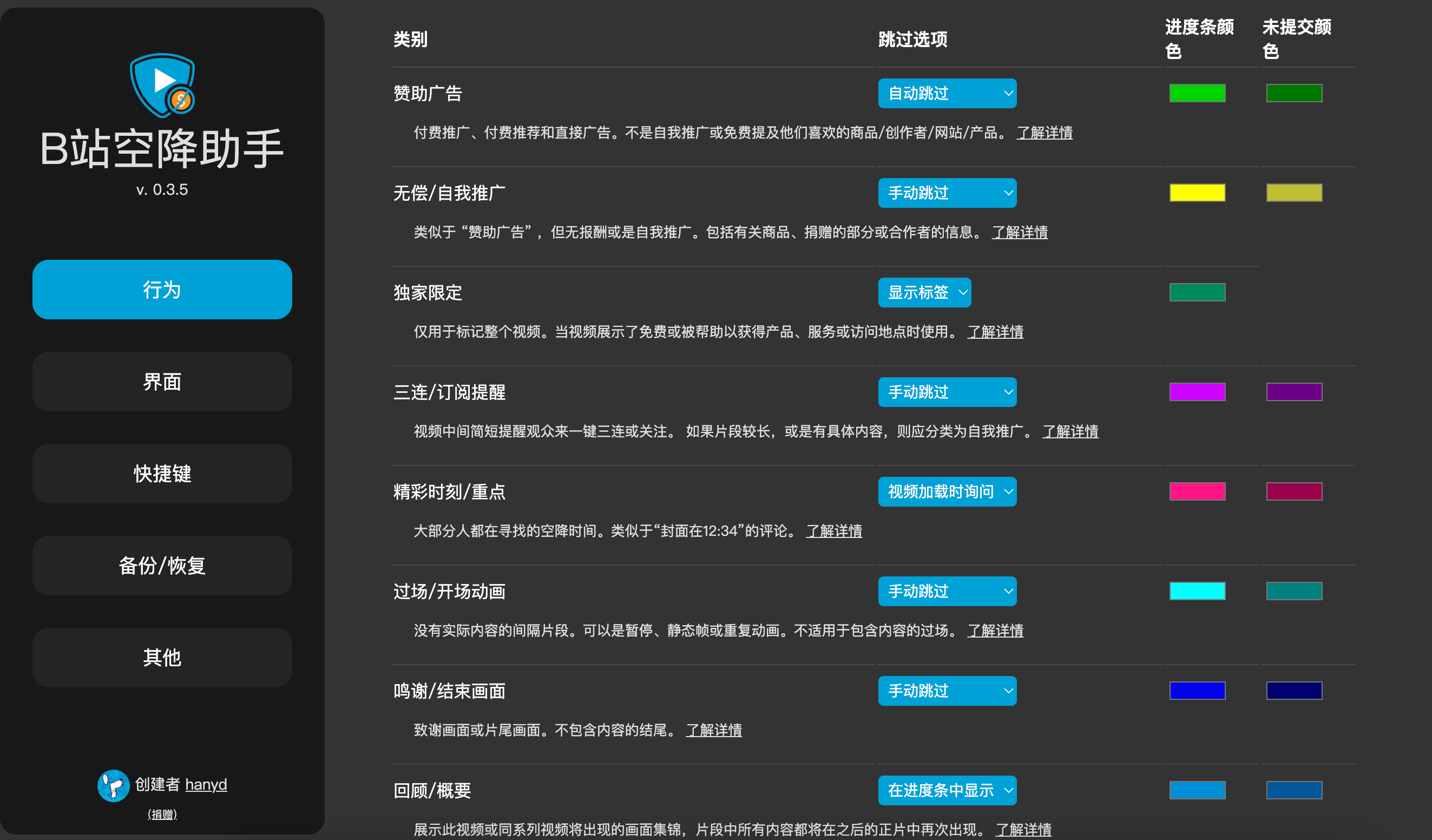Open the 行为 tab
Viewport: 1432px width, 840px height.
(162, 290)
